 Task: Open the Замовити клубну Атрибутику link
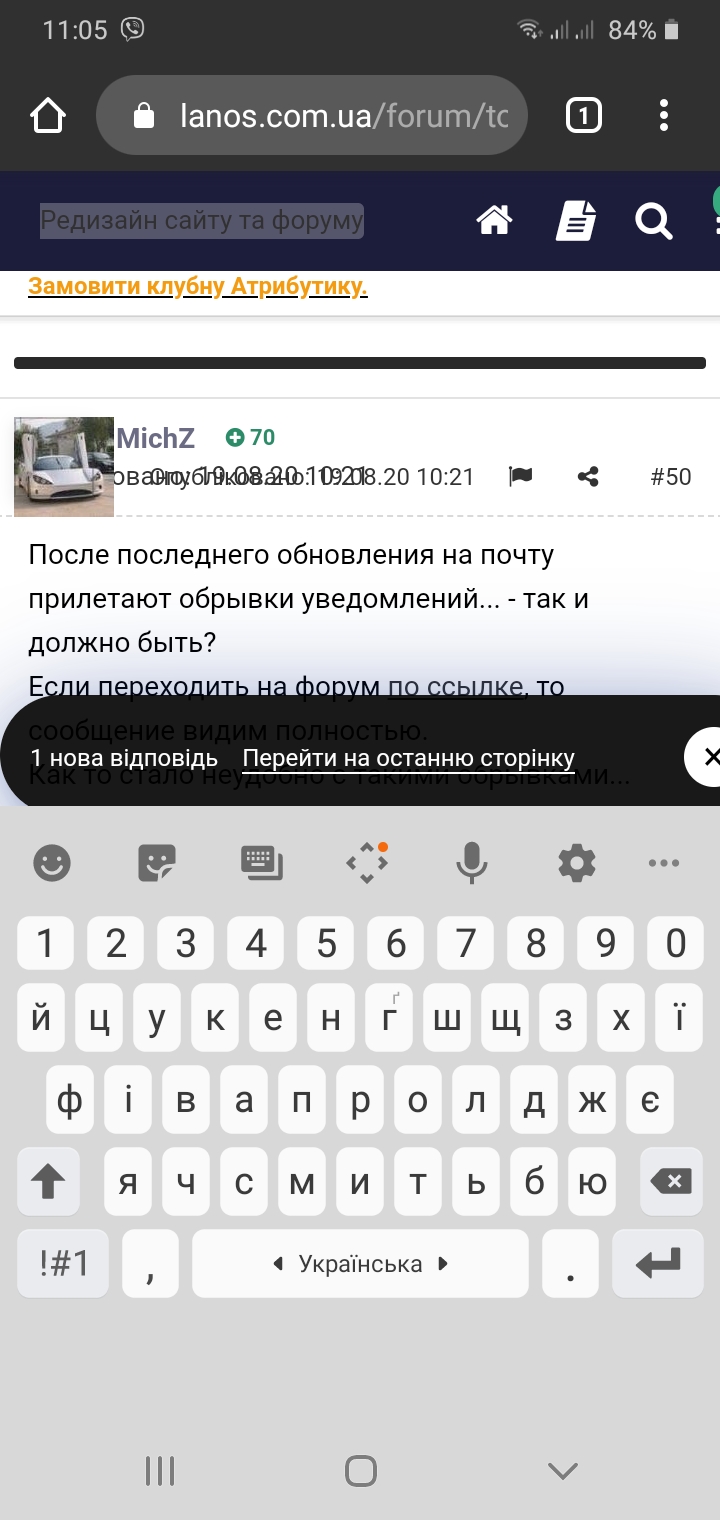click(x=198, y=287)
